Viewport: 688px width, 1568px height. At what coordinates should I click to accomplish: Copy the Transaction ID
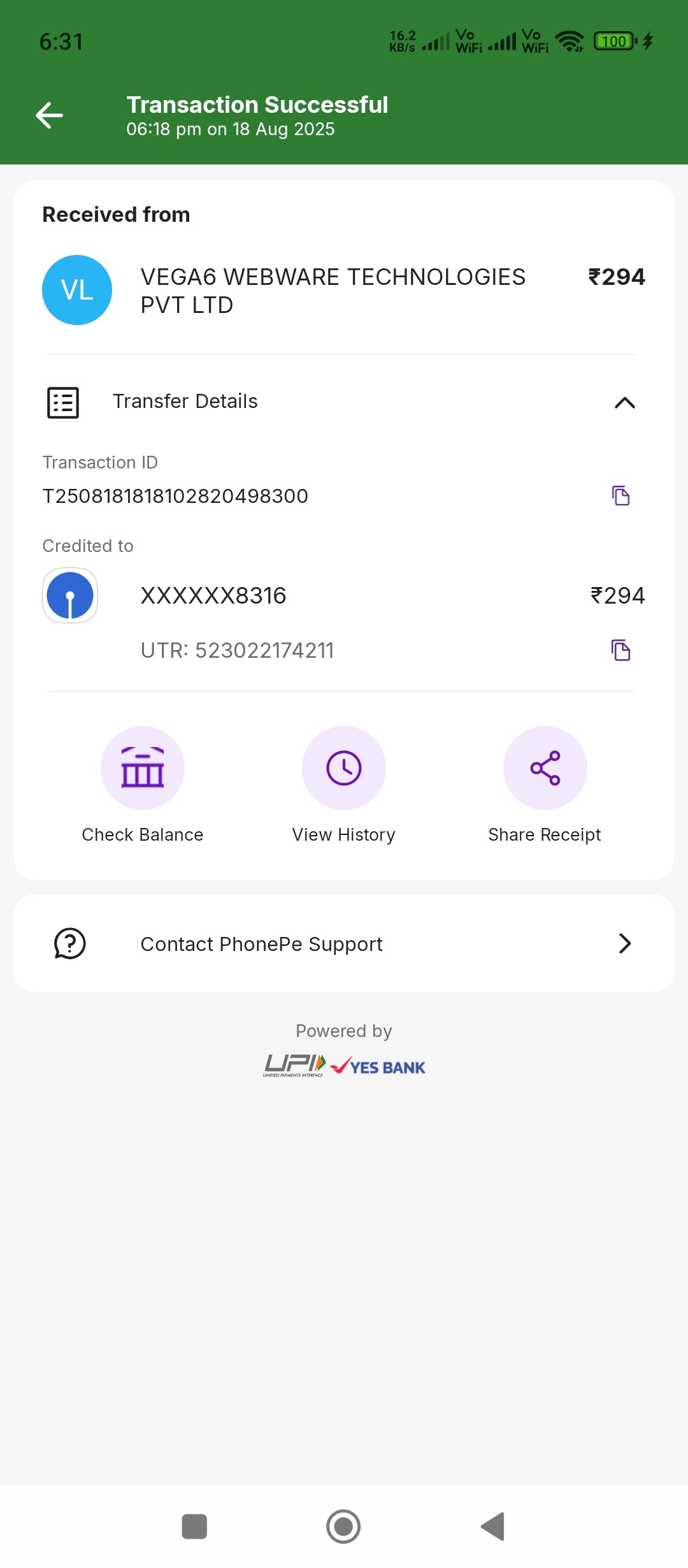[620, 495]
